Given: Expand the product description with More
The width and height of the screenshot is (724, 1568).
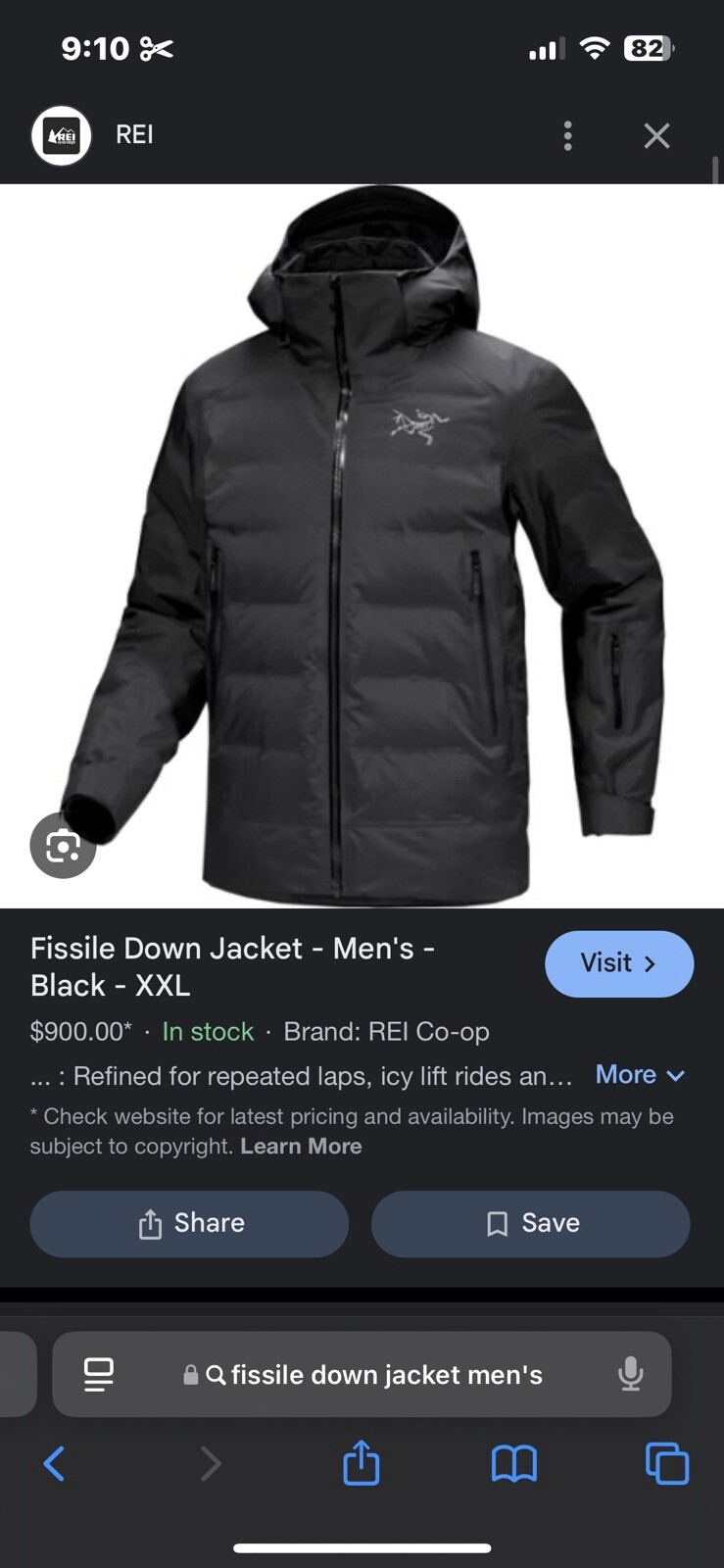Looking at the screenshot, I should point(639,1074).
